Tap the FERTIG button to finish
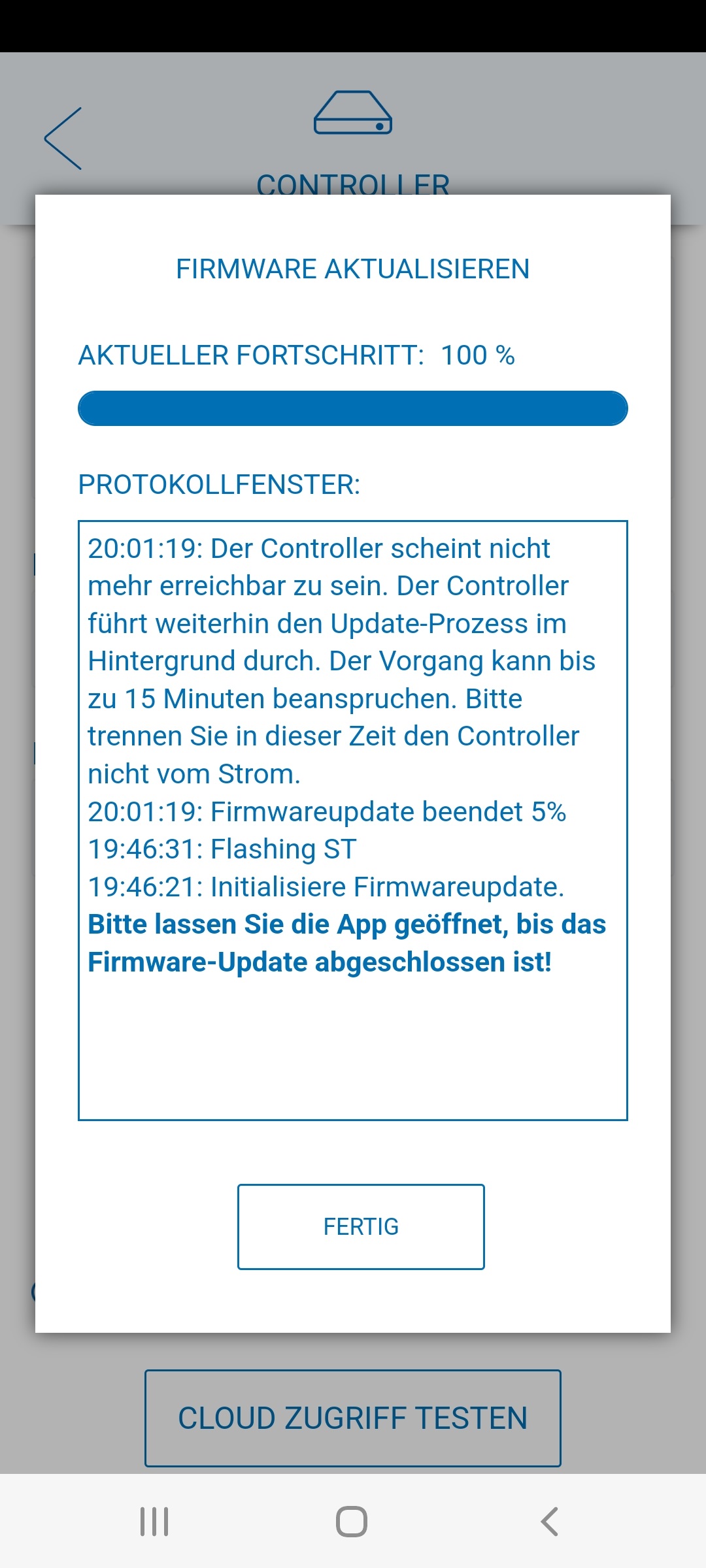The width and height of the screenshot is (706, 1568). click(361, 1226)
